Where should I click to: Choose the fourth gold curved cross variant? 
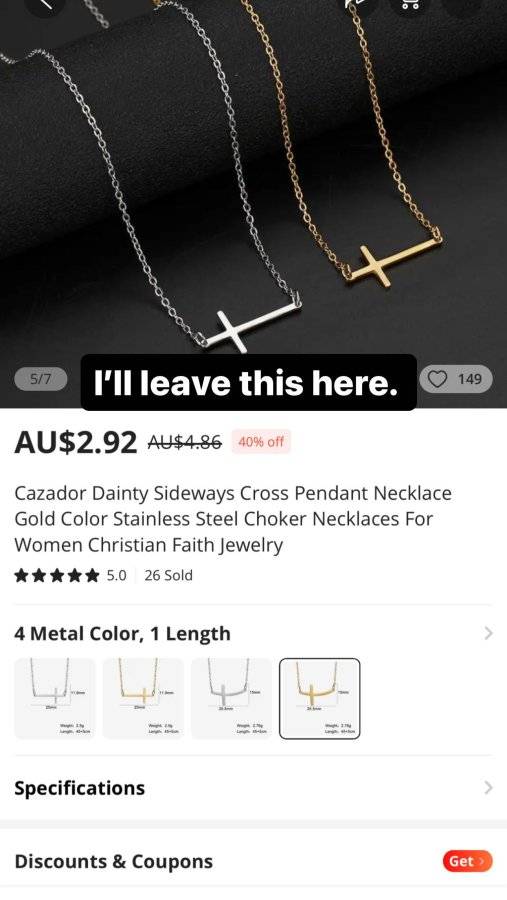[320, 699]
